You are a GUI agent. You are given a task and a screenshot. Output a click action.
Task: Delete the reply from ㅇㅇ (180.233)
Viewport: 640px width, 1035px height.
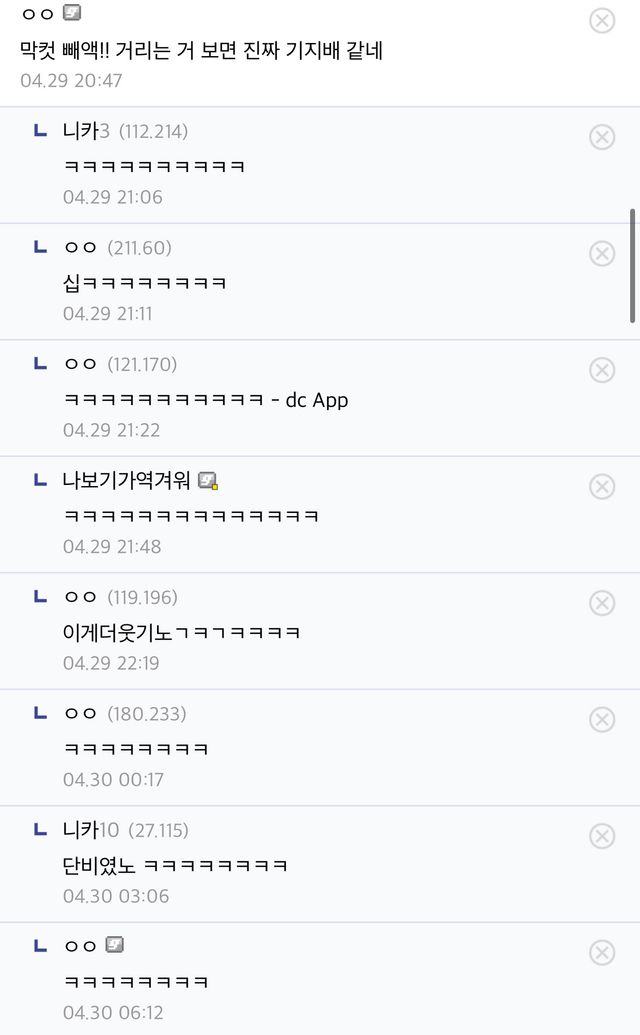(602, 720)
